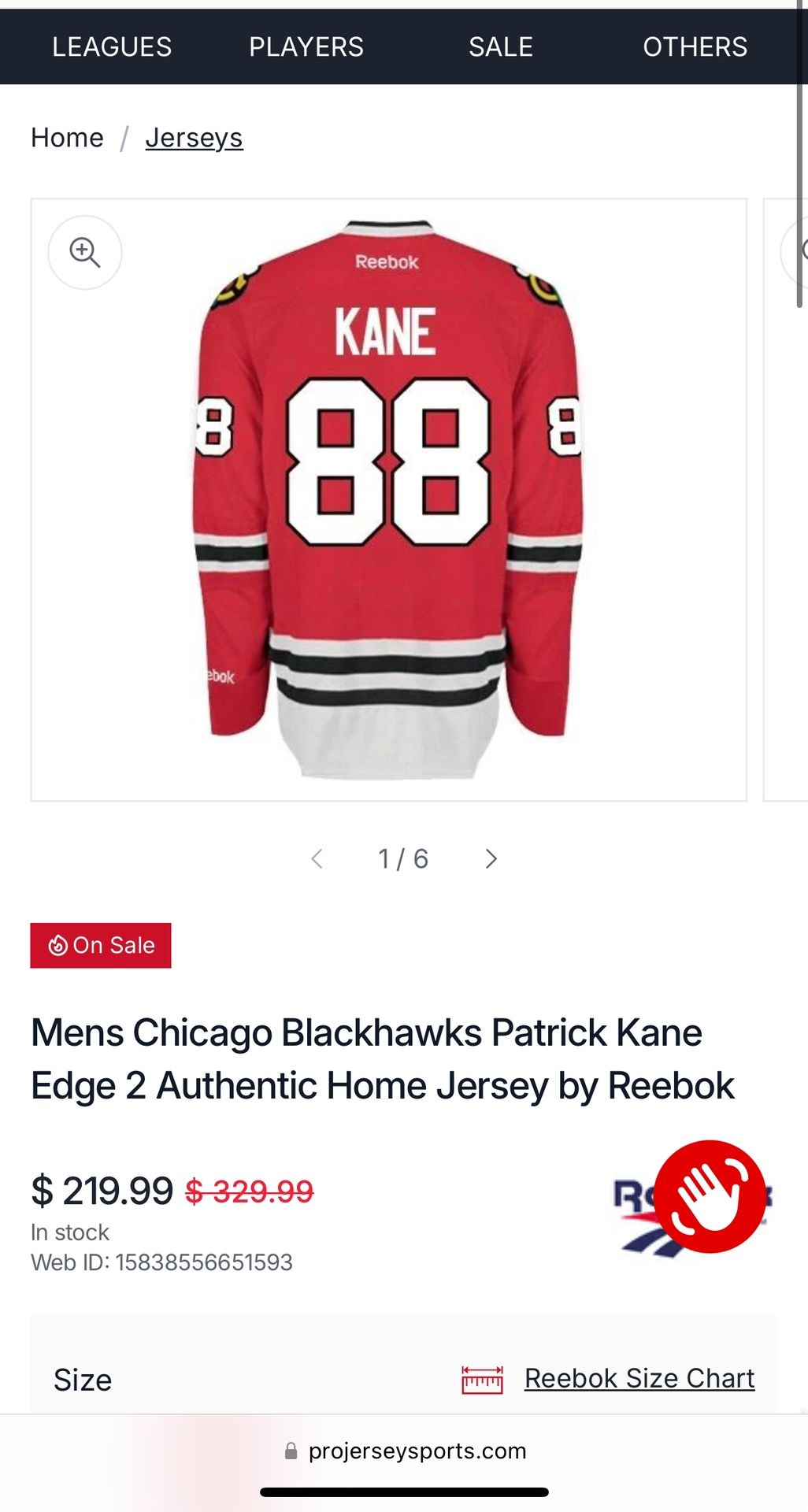
Task: Show the next product image
Action: tap(491, 858)
